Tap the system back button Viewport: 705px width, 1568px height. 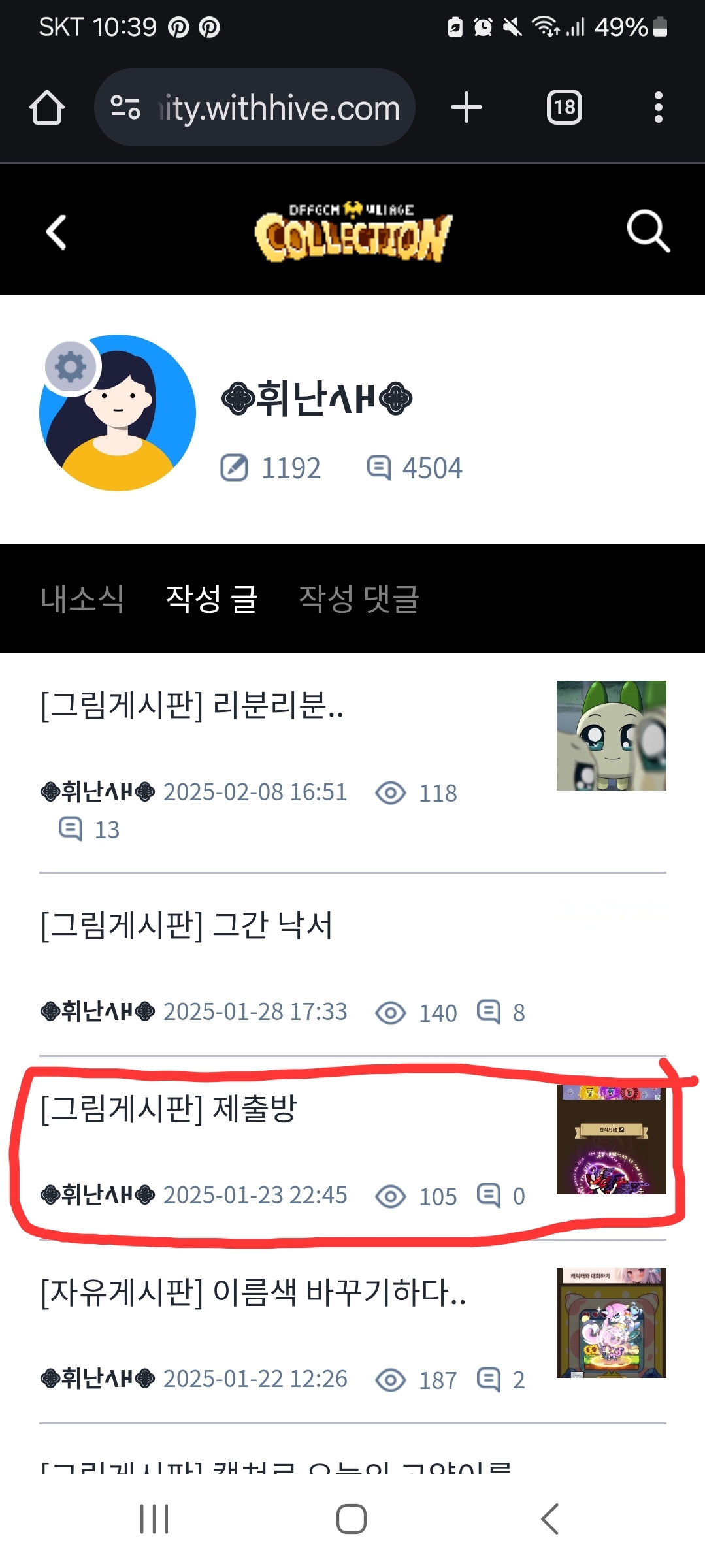point(549,1518)
